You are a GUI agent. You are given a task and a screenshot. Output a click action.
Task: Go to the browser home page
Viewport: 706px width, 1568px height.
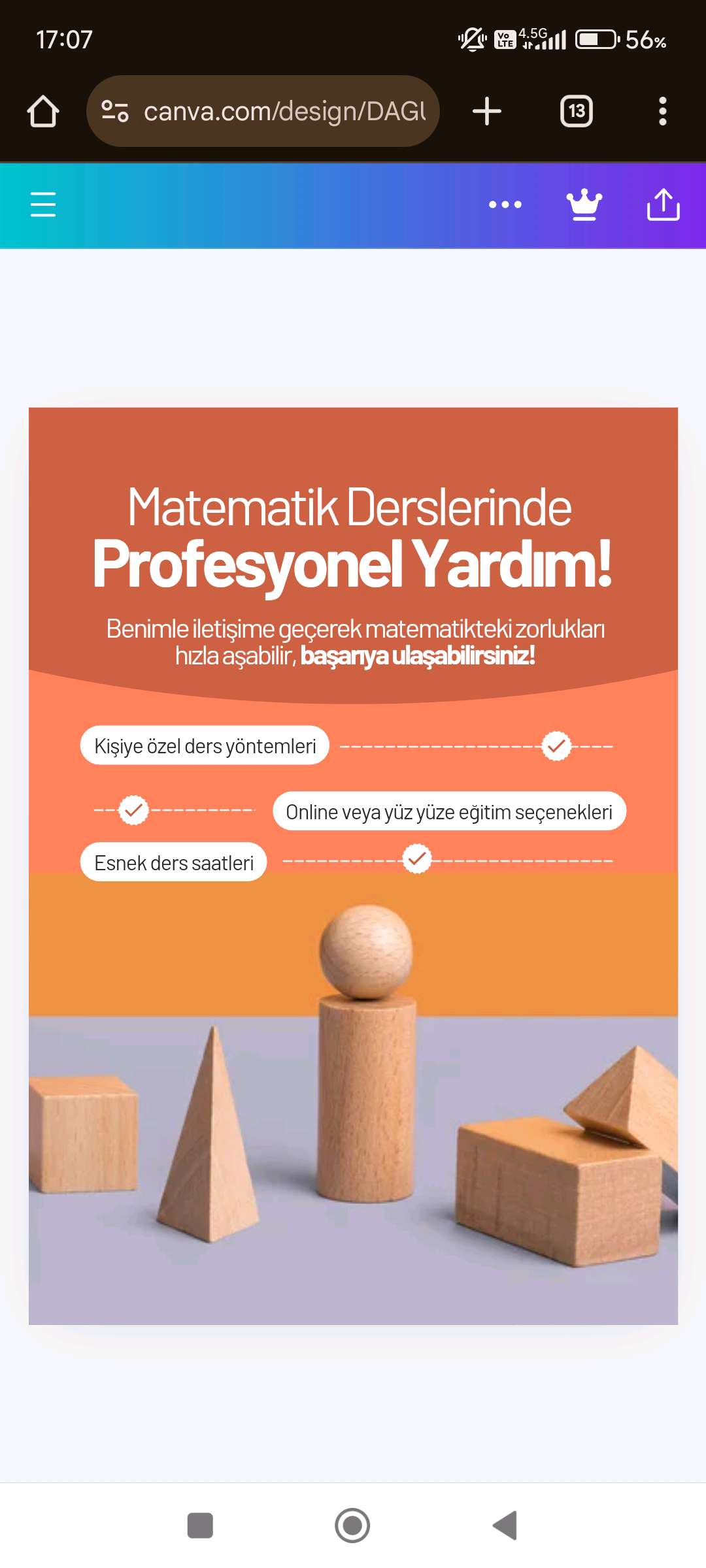coord(43,111)
